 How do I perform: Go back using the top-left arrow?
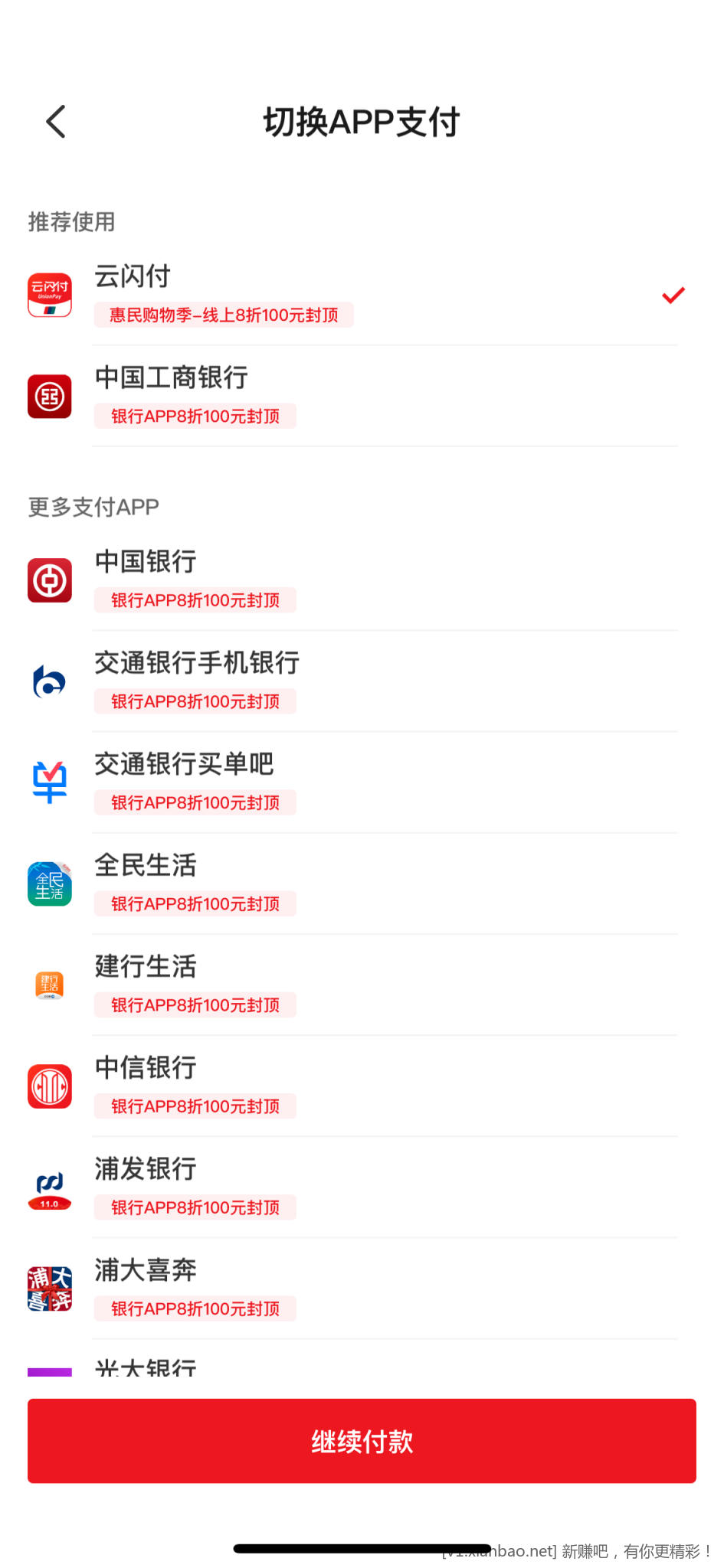[x=56, y=122]
